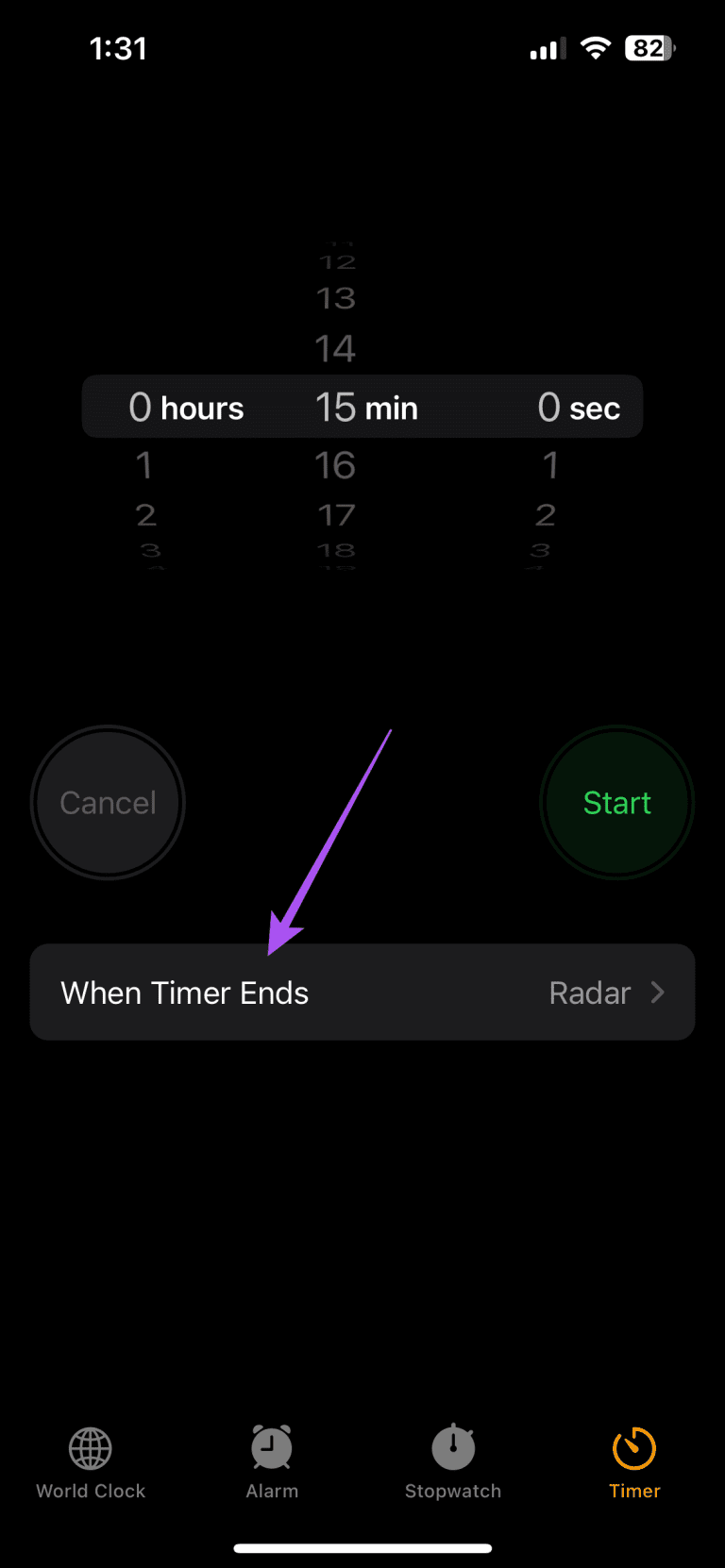
Task: Tap the cellular signal bars indicator
Action: pyautogui.click(x=547, y=47)
